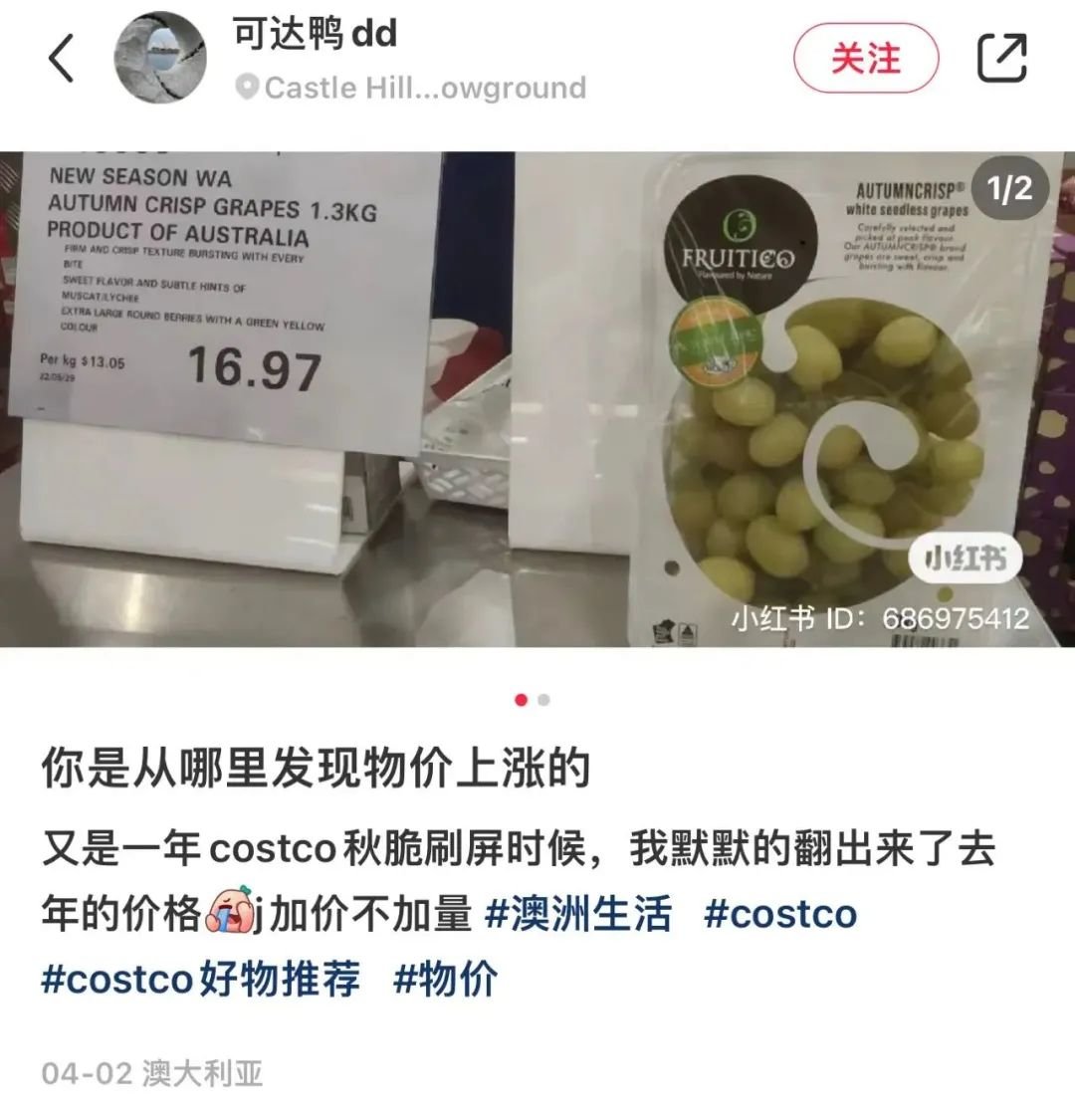Open the grapes photo full screen
Image resolution: width=1075 pixels, height=1120 pixels.
[x=537, y=398]
